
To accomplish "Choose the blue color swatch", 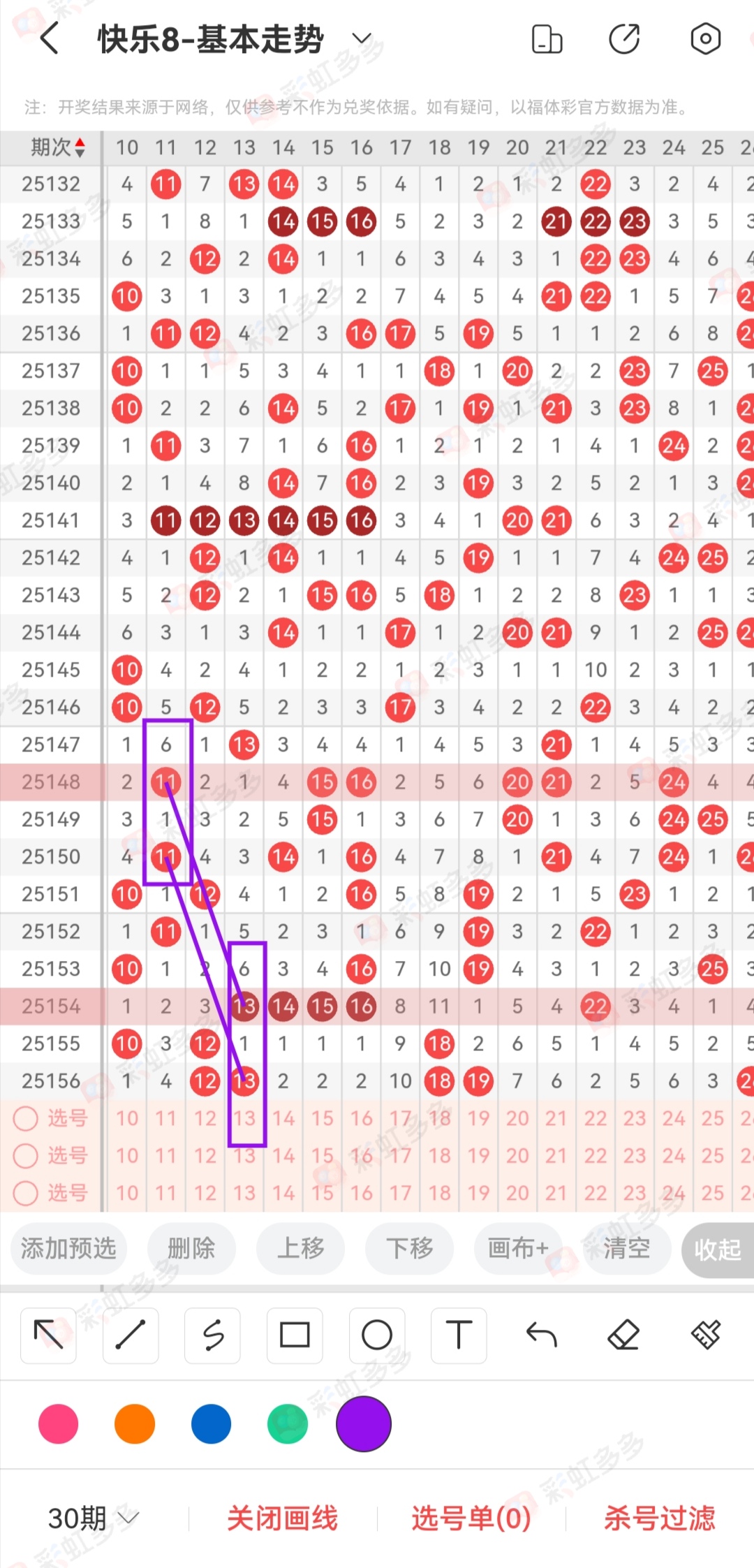I will [211, 1423].
